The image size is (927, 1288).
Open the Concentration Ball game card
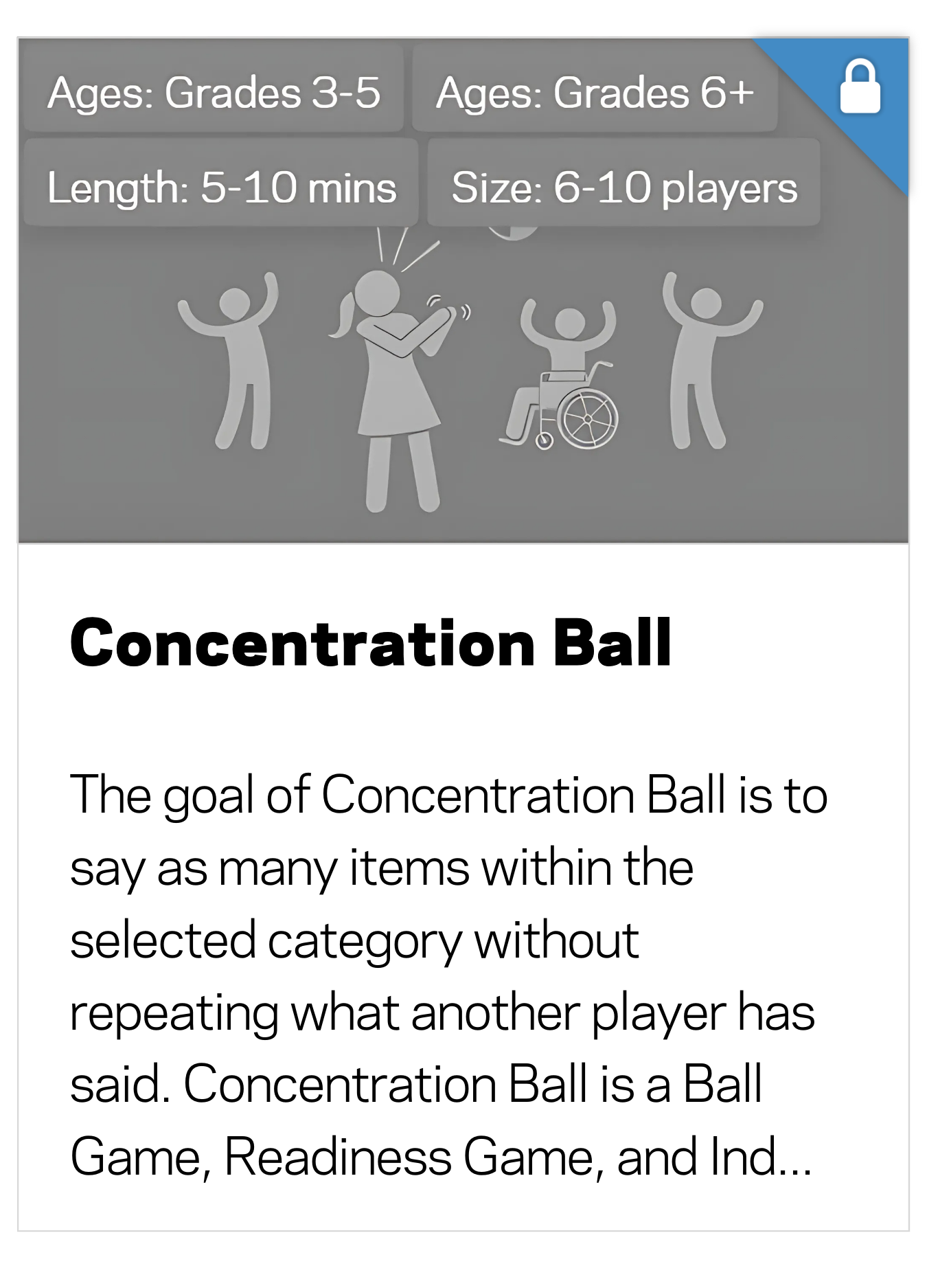coord(371,643)
